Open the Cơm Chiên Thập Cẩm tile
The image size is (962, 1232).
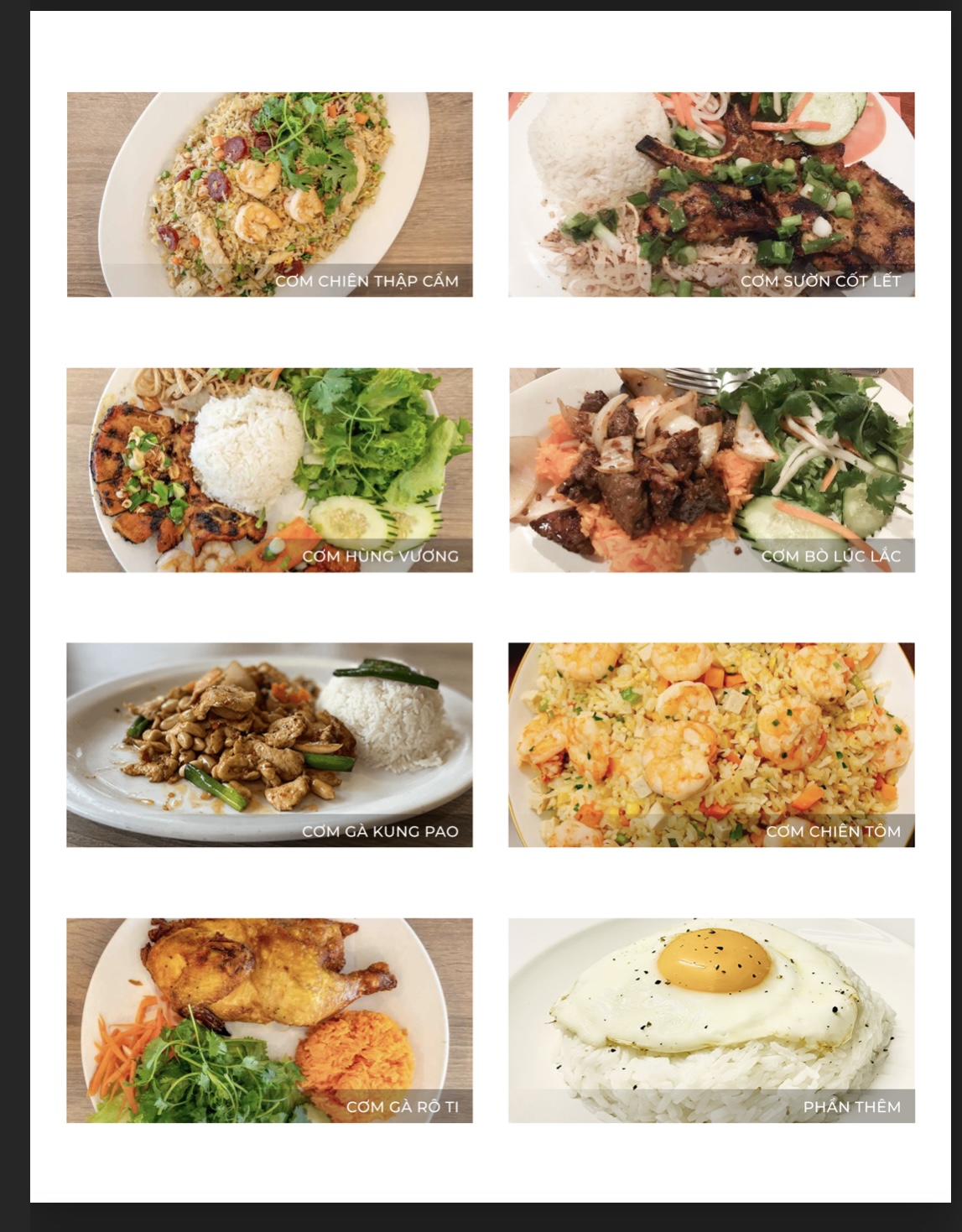click(x=269, y=195)
